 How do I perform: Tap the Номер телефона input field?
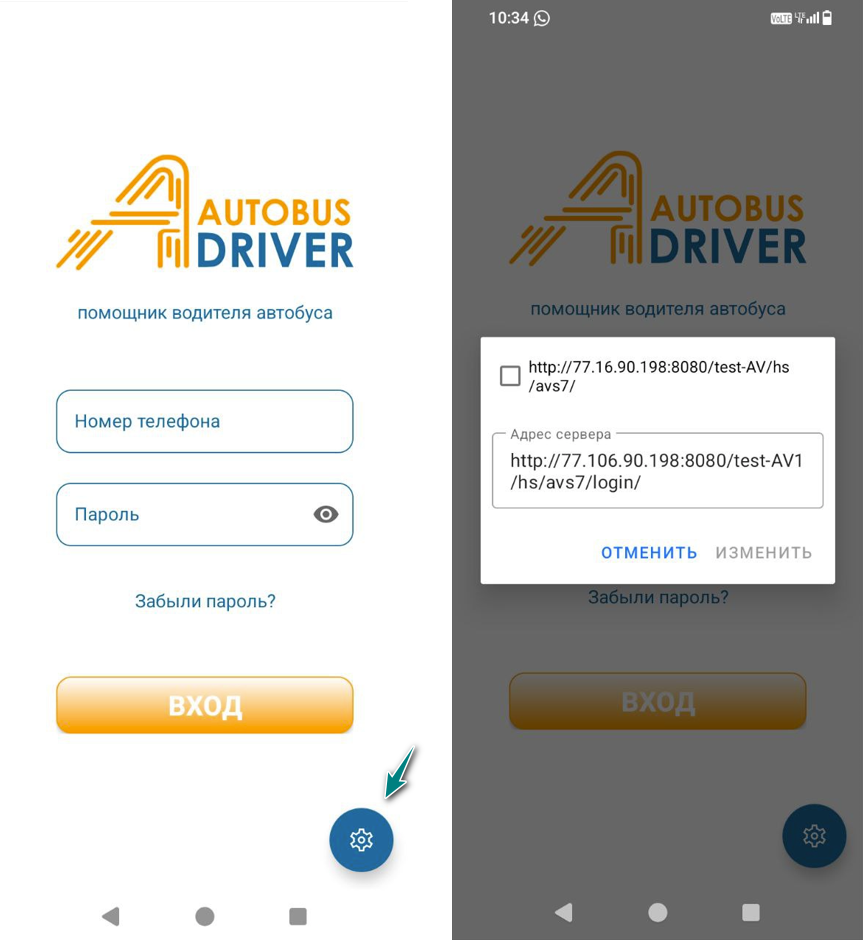point(204,421)
